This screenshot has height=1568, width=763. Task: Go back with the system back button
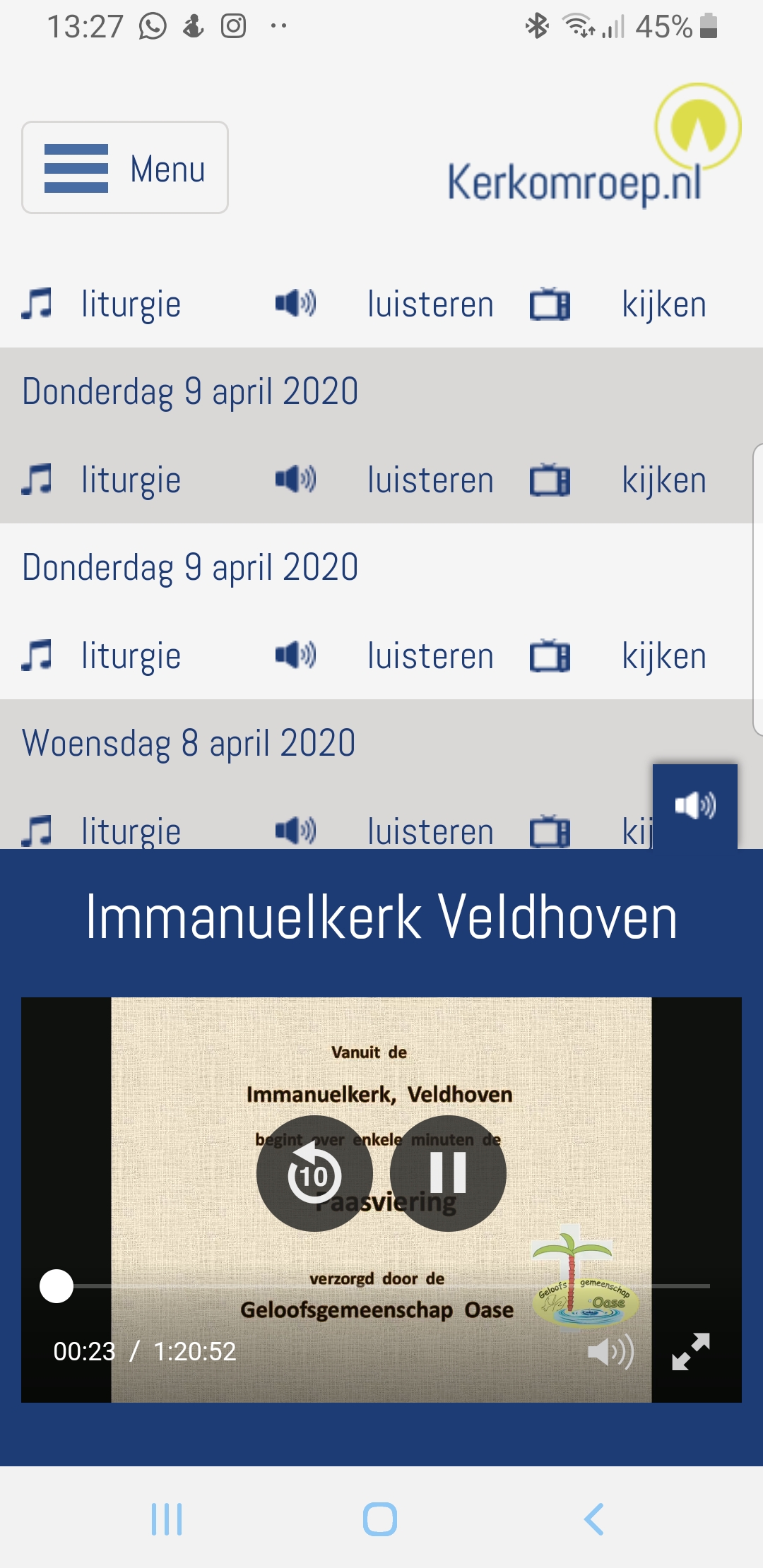[593, 1519]
